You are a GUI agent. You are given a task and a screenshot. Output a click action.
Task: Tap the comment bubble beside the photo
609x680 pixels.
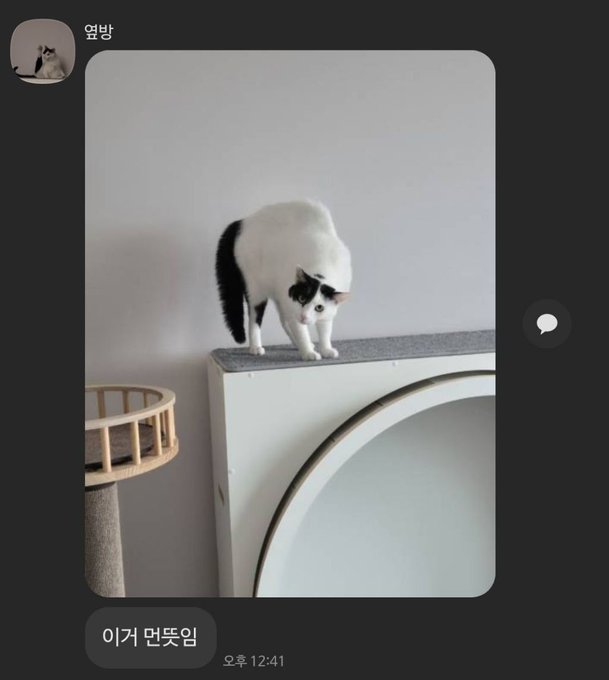pyautogui.click(x=547, y=324)
